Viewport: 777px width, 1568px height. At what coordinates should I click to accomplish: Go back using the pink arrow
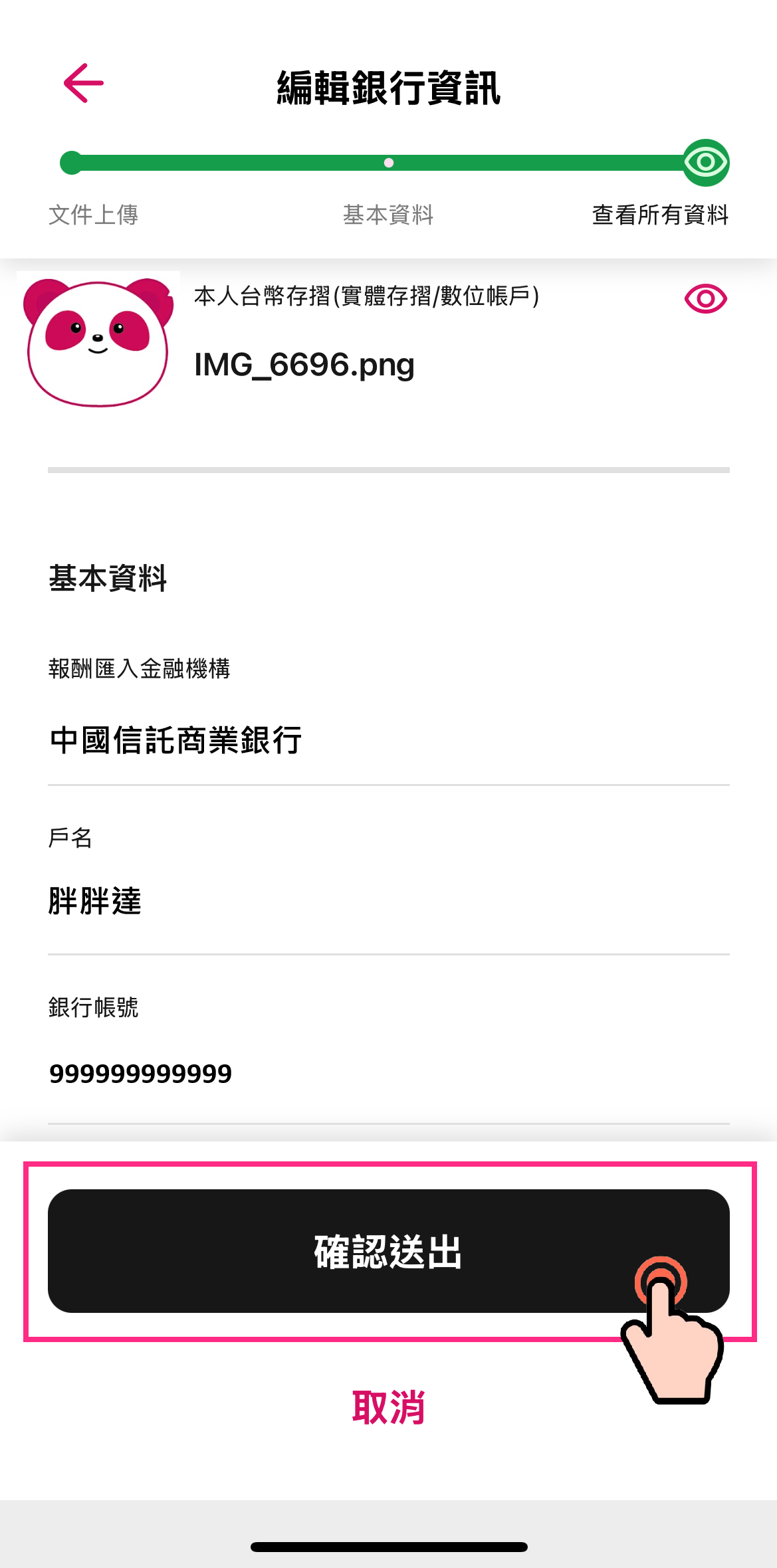pyautogui.click(x=84, y=83)
